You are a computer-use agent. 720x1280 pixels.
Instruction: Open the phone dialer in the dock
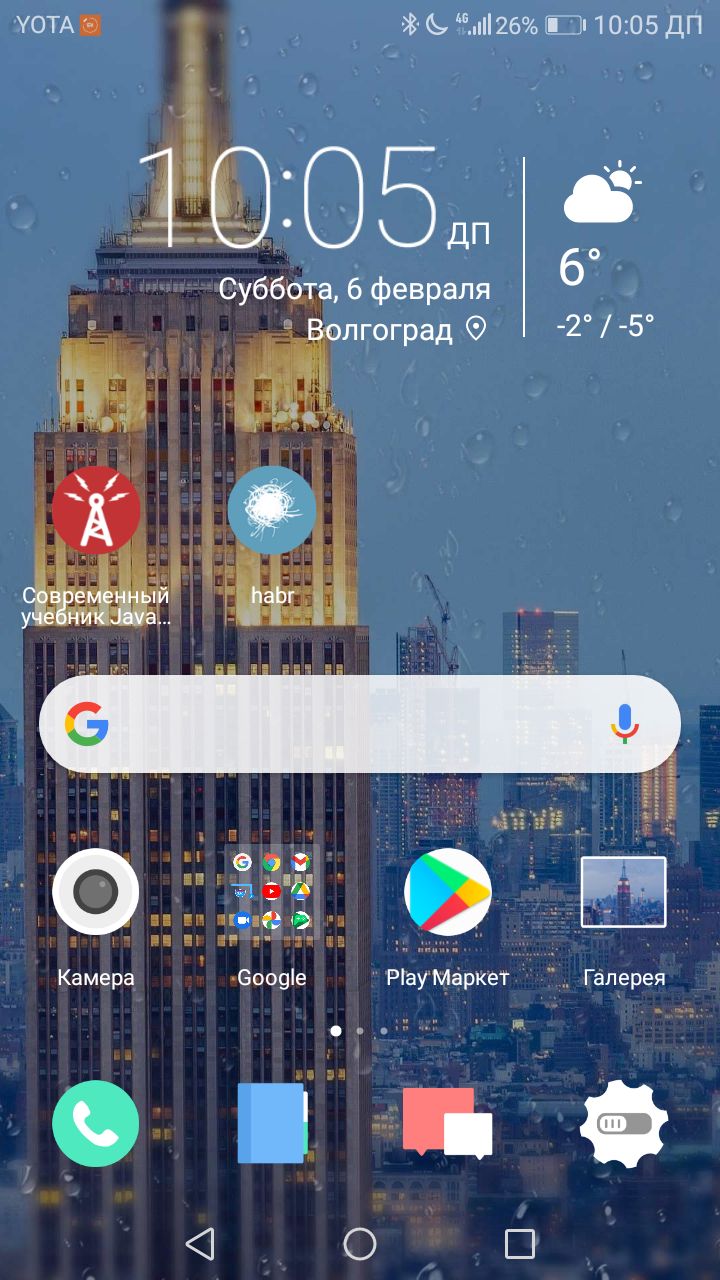96,1124
